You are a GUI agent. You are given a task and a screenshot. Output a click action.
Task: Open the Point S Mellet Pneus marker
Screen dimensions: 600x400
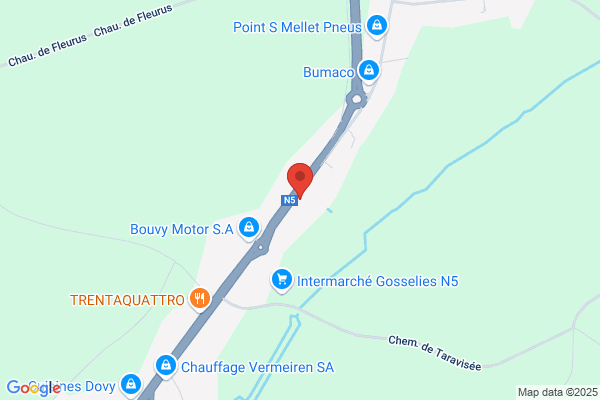coord(377,26)
